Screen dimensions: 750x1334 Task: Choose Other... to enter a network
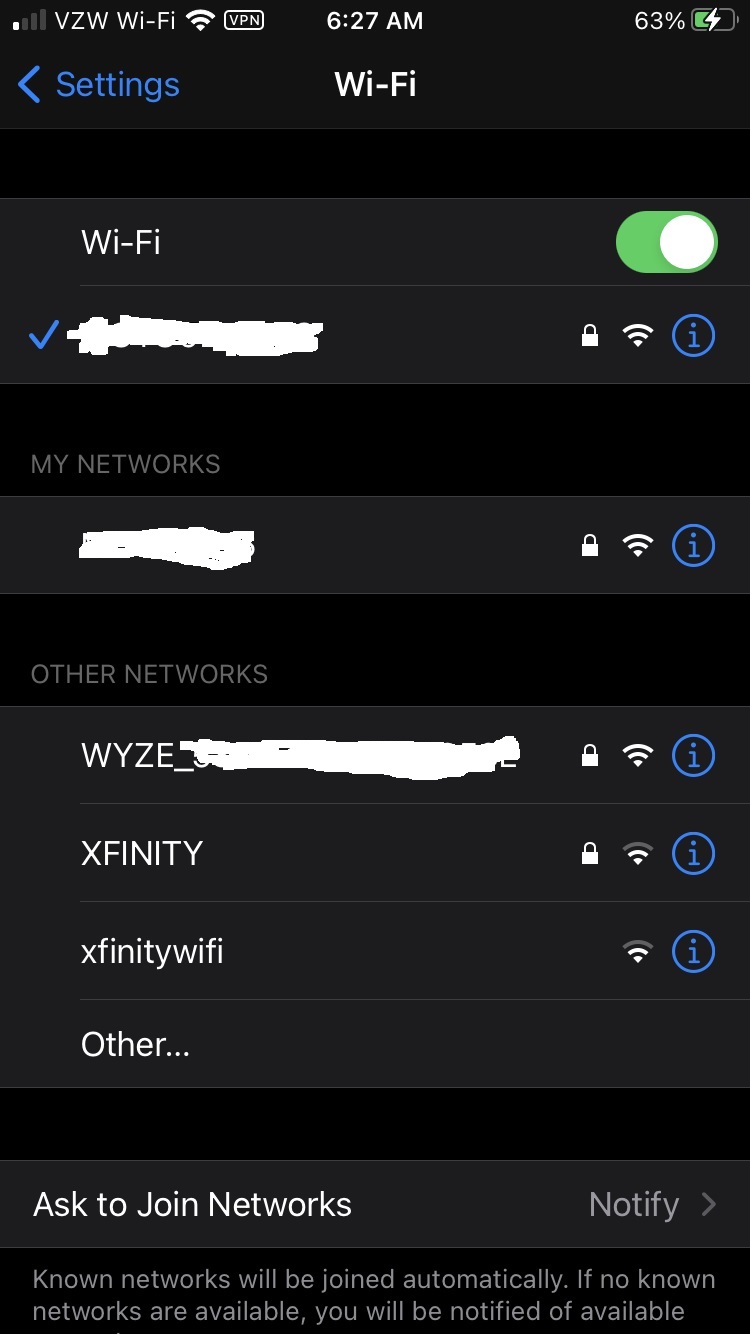click(135, 1045)
